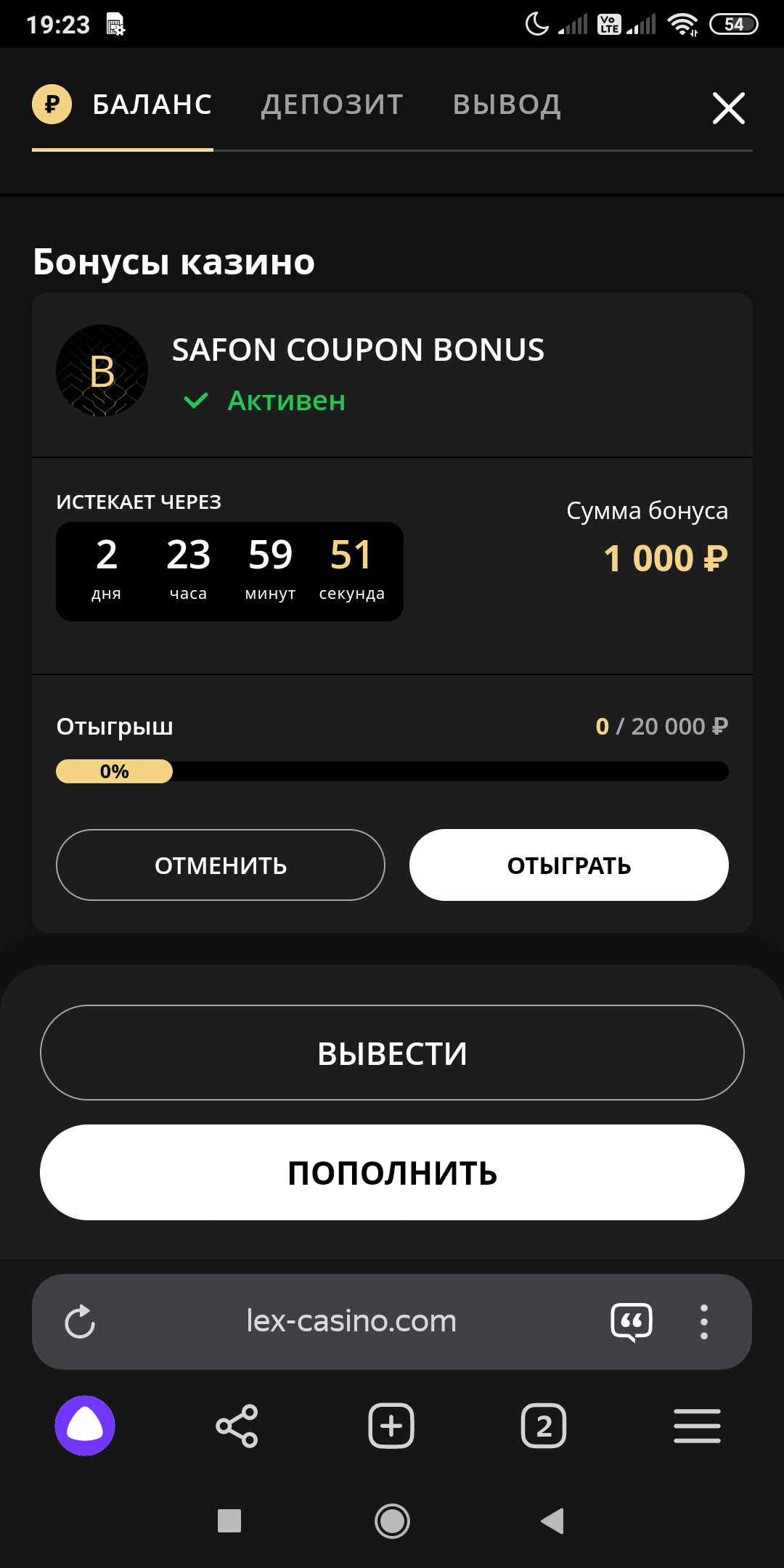Share the current page
This screenshot has height=1568, width=784.
pos(237,1426)
